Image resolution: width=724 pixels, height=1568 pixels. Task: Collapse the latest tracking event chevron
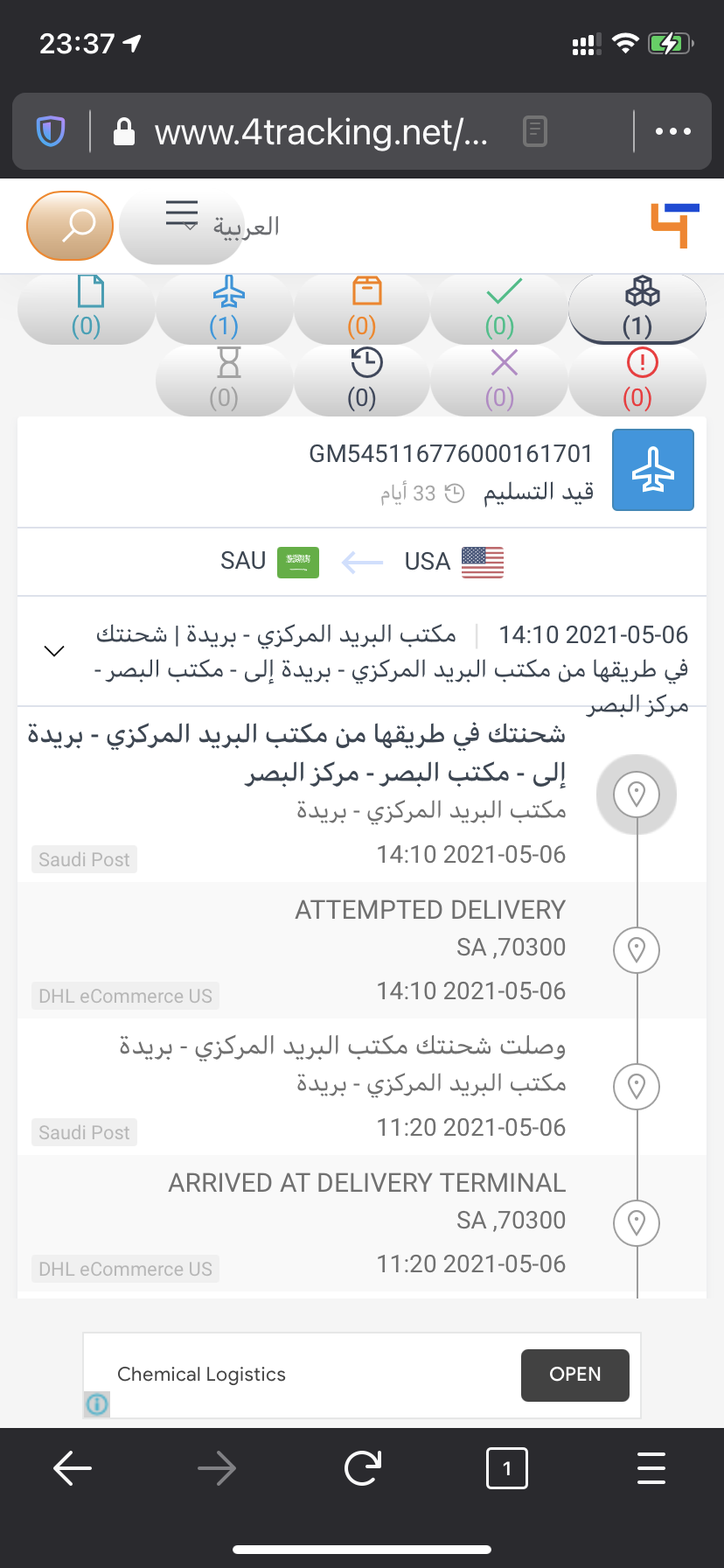point(54,651)
